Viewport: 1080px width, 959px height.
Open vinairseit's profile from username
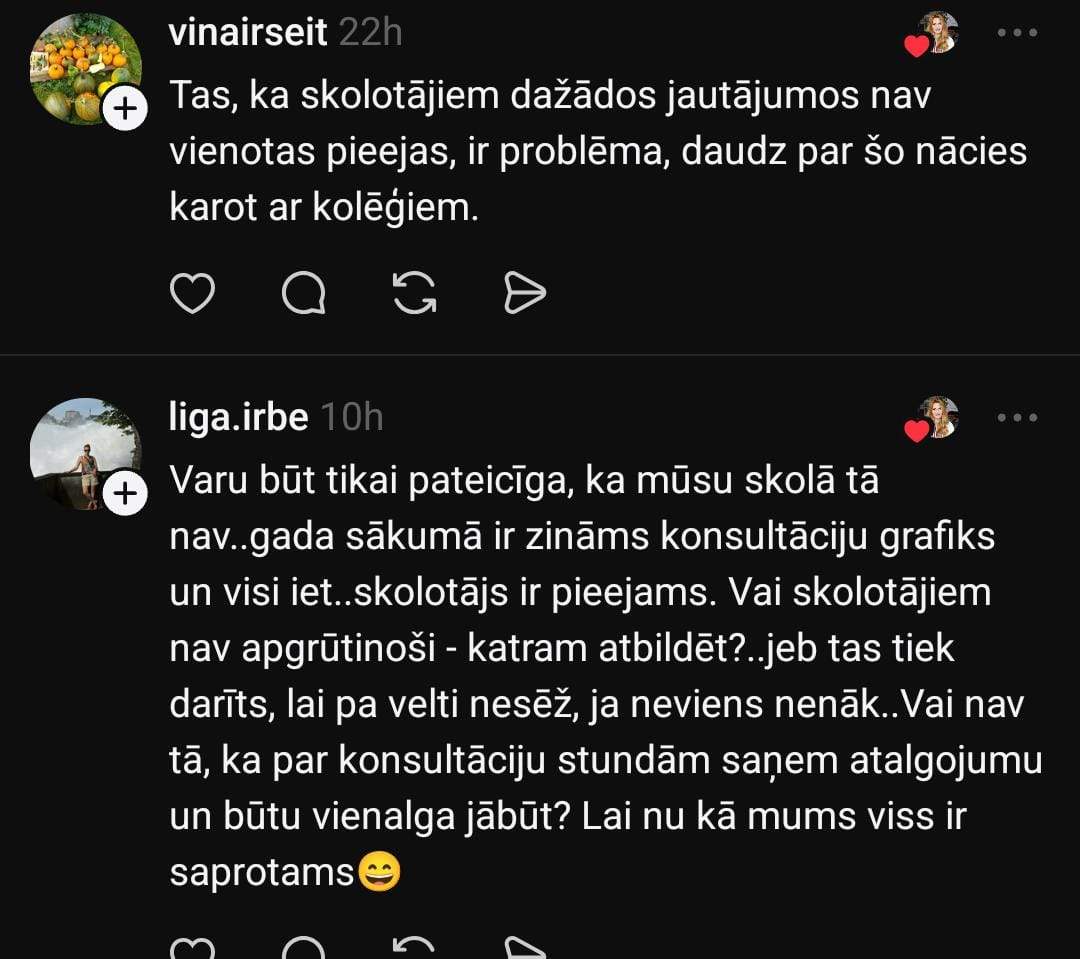click(248, 32)
